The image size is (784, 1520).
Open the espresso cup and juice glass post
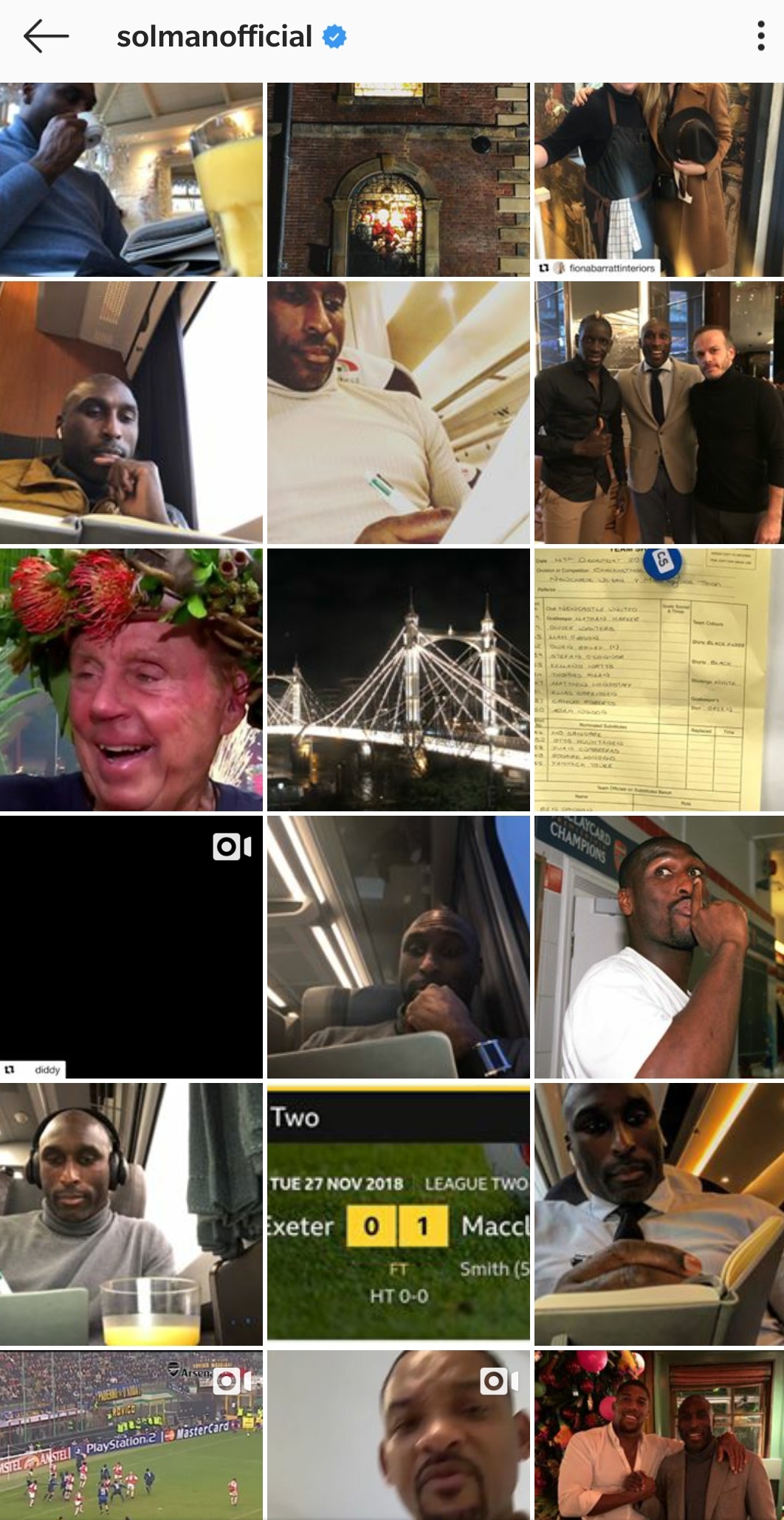(x=131, y=179)
